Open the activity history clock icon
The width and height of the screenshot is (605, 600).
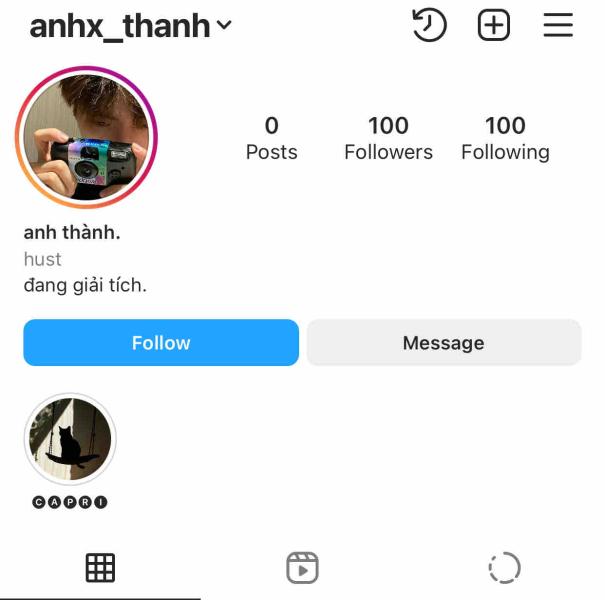click(429, 25)
